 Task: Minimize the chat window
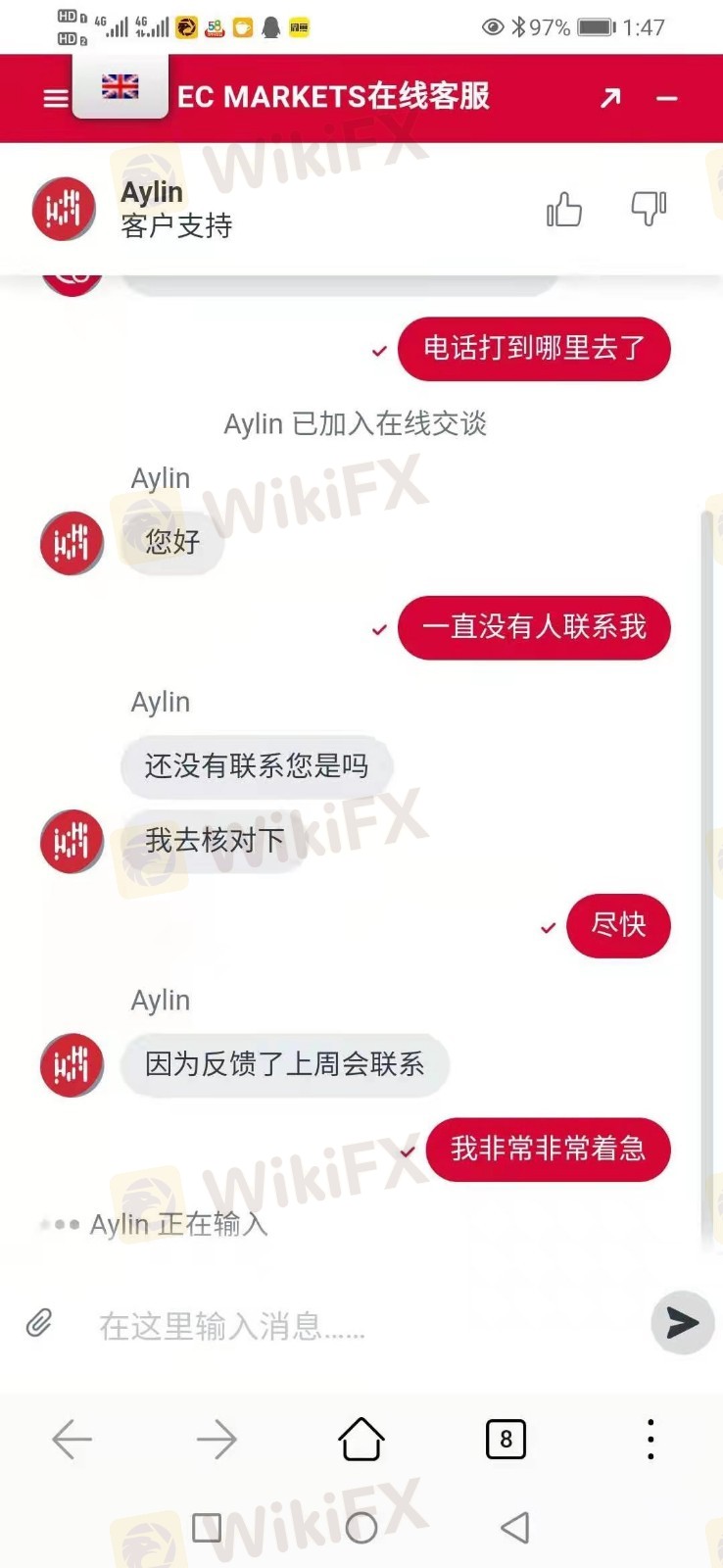[667, 98]
